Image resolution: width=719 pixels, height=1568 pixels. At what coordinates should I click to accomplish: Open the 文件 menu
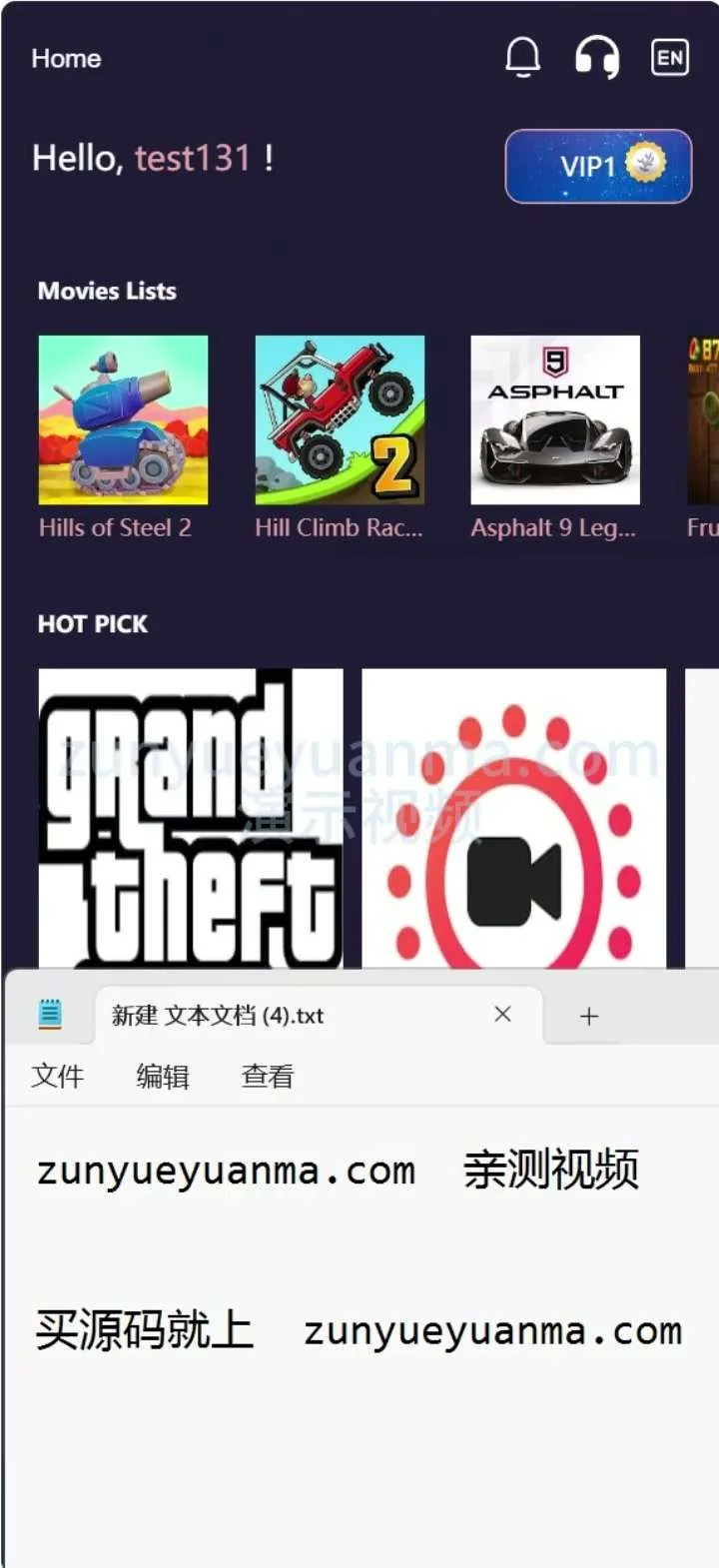(58, 1076)
